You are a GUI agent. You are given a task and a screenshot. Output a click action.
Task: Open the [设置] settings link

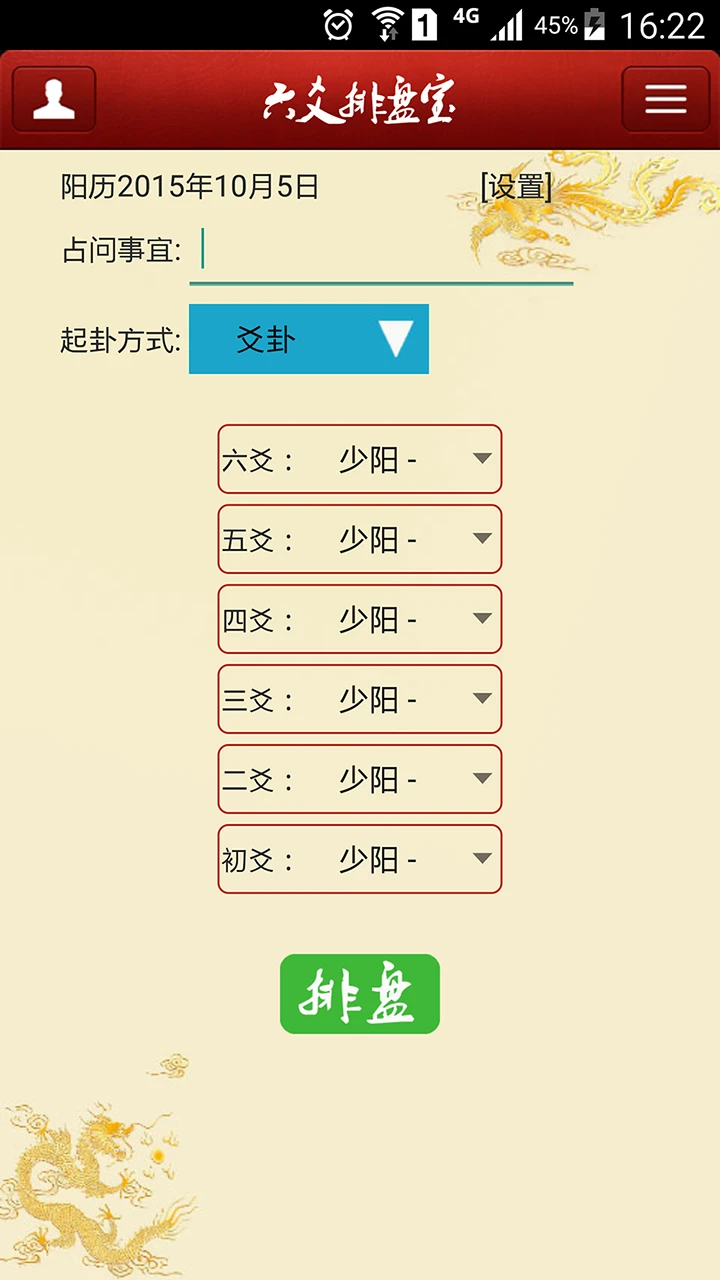516,186
